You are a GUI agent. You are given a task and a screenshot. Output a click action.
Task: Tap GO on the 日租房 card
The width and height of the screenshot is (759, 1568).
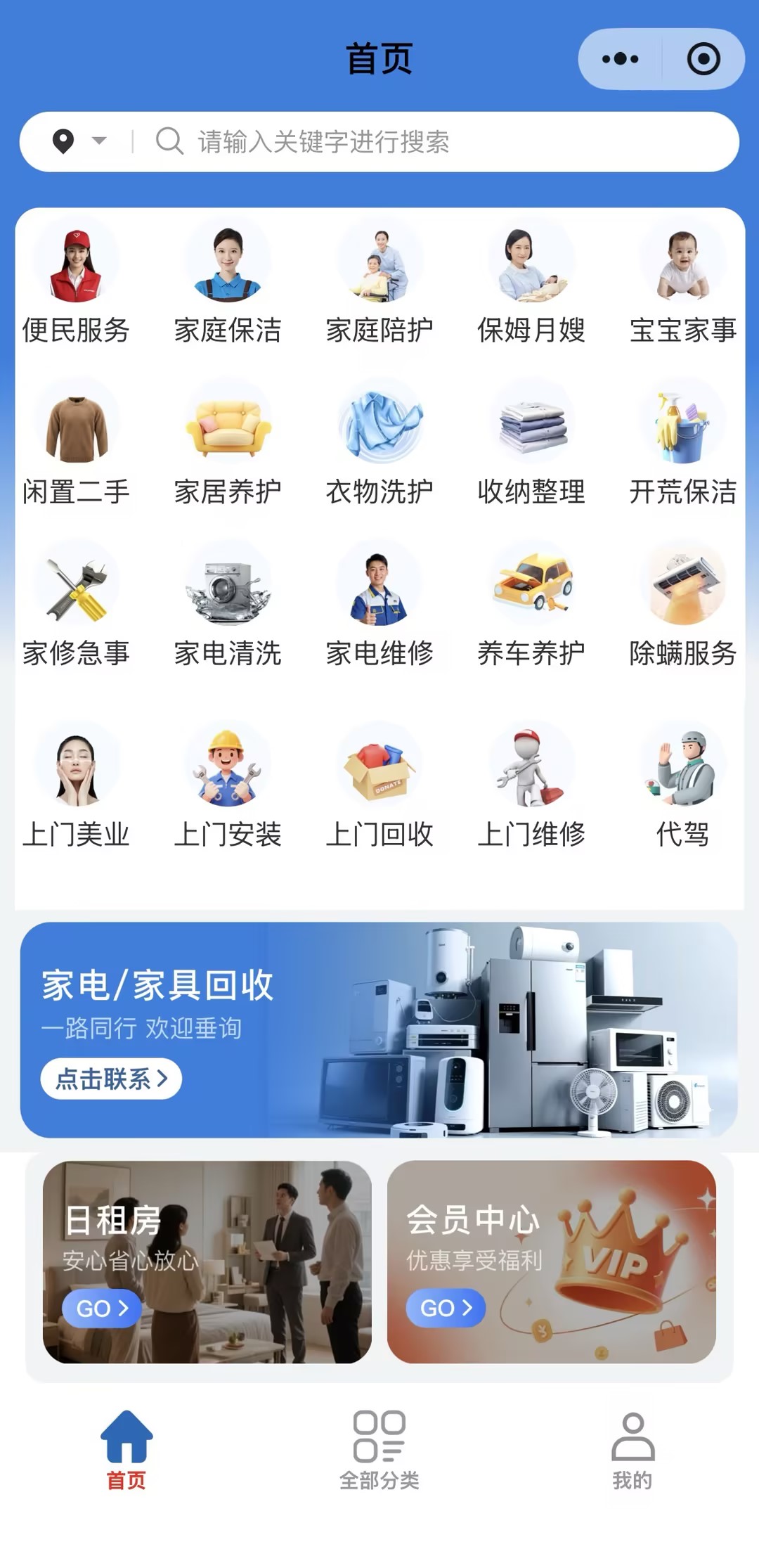click(x=102, y=1309)
